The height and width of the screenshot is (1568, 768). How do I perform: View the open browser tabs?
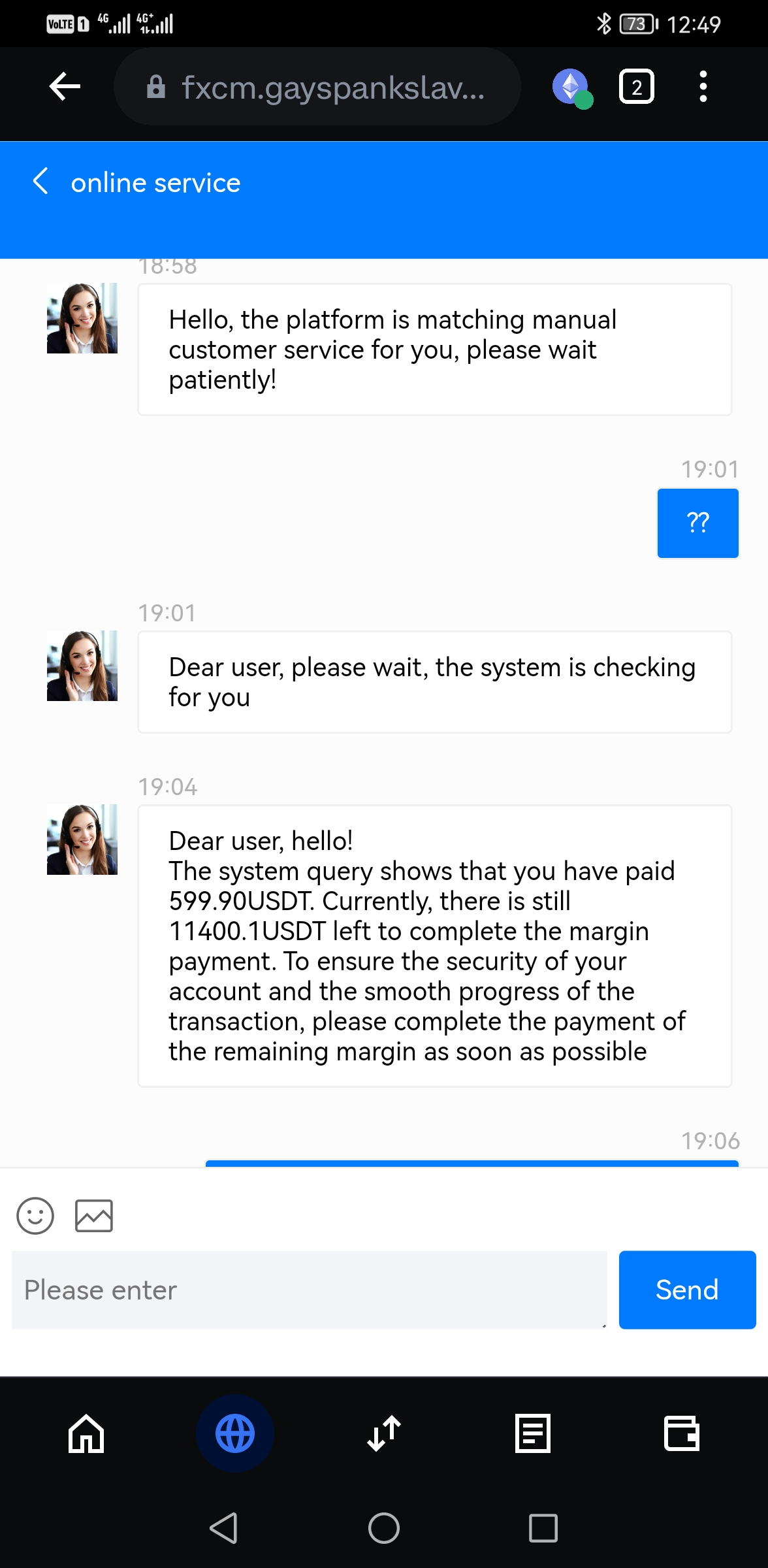tap(636, 87)
